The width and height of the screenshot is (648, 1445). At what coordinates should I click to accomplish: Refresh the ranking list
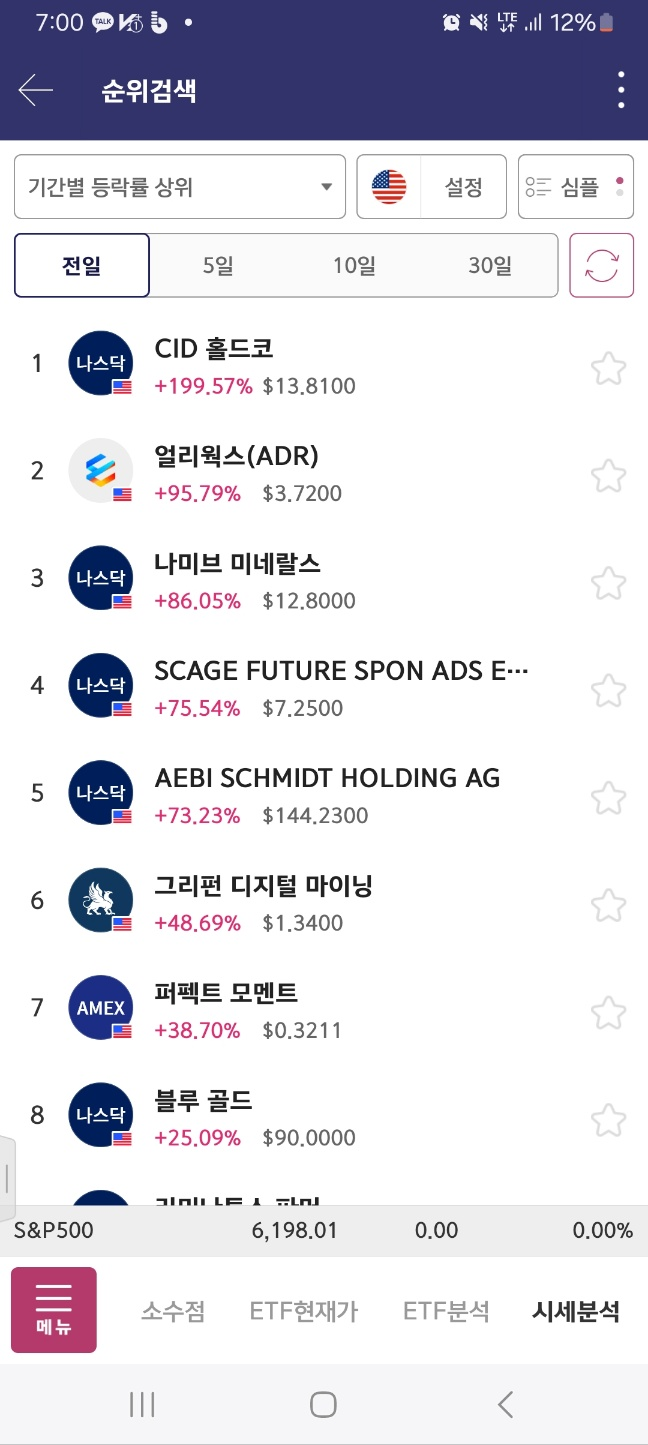[602, 266]
